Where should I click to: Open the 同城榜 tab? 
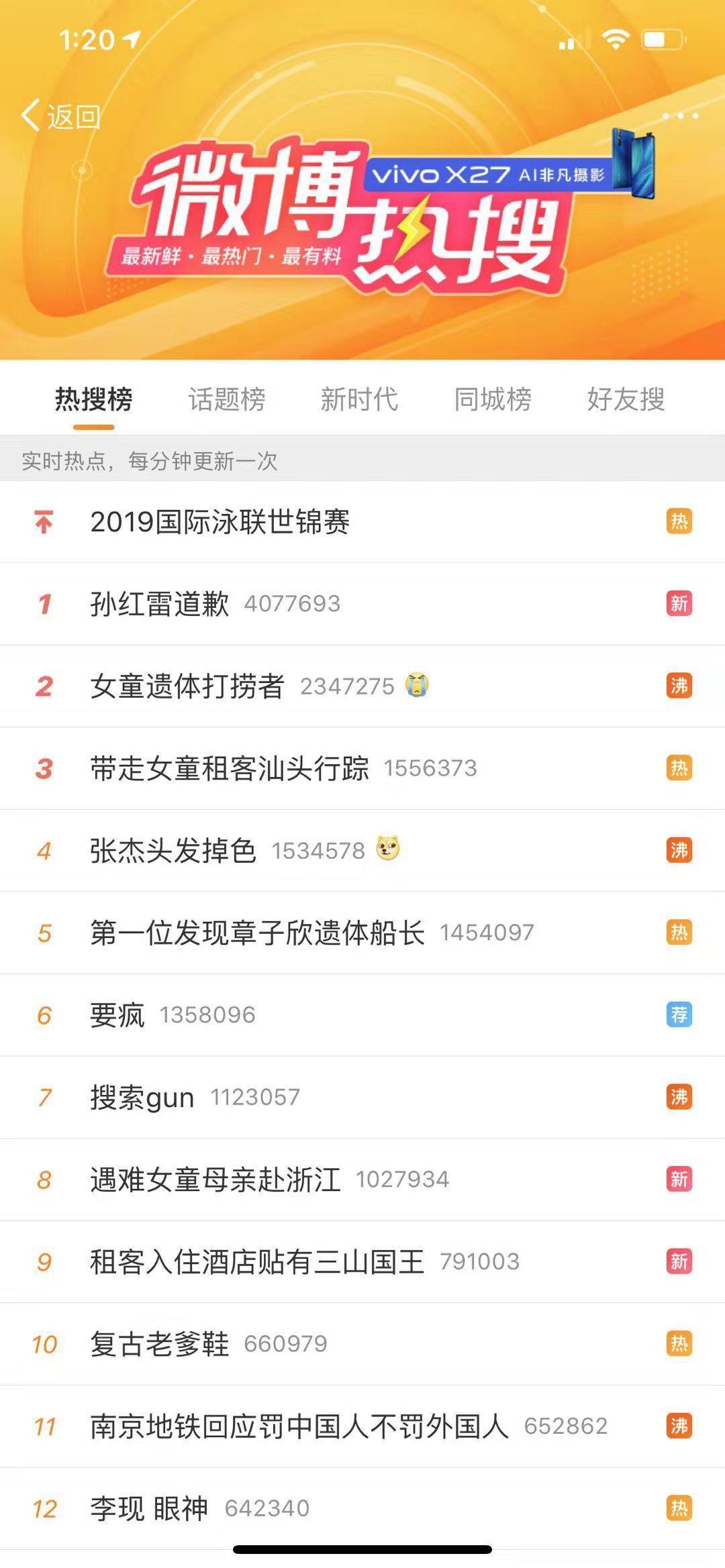(493, 399)
